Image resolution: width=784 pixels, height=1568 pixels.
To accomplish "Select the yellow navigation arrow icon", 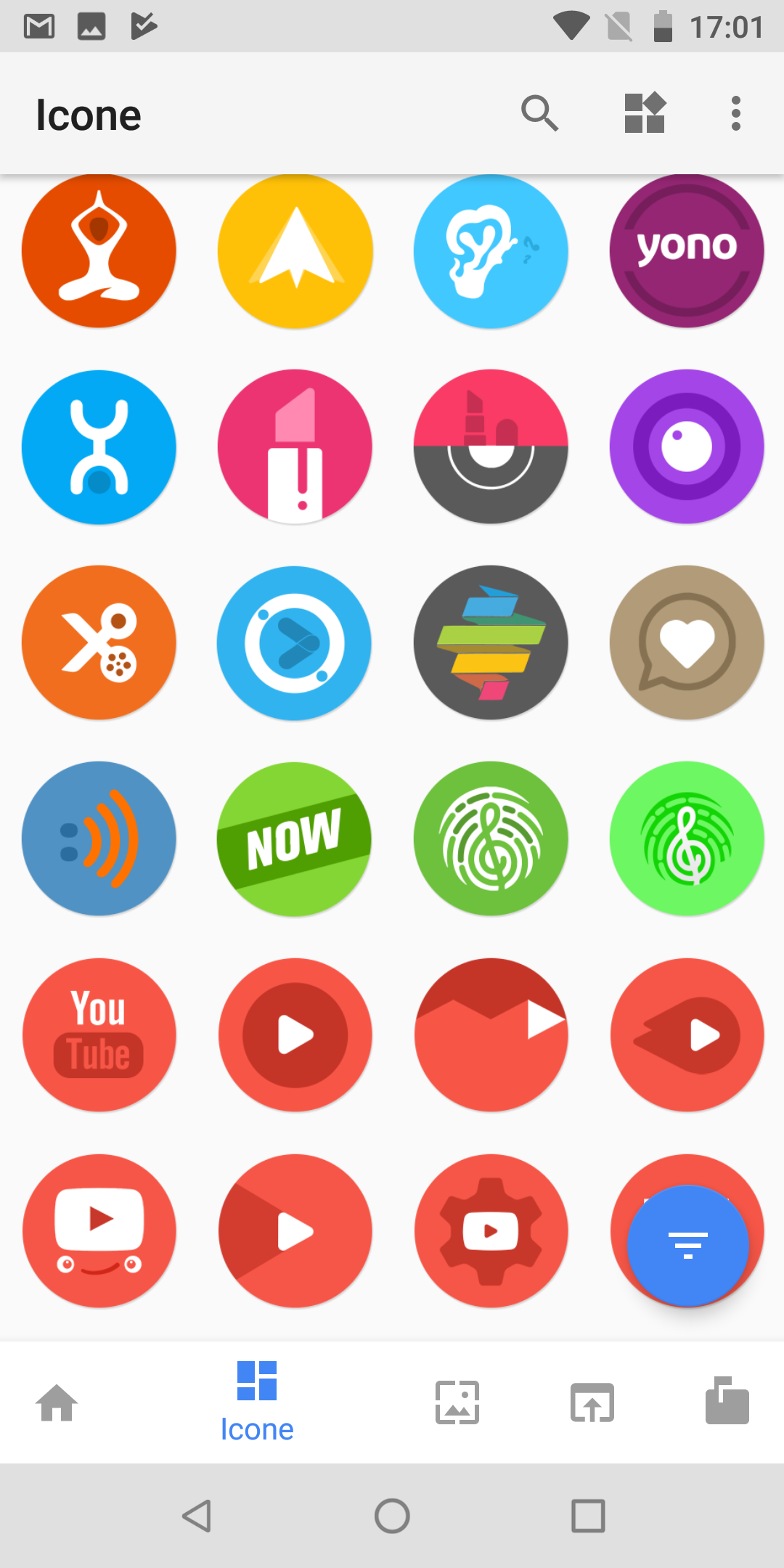I will click(295, 250).
